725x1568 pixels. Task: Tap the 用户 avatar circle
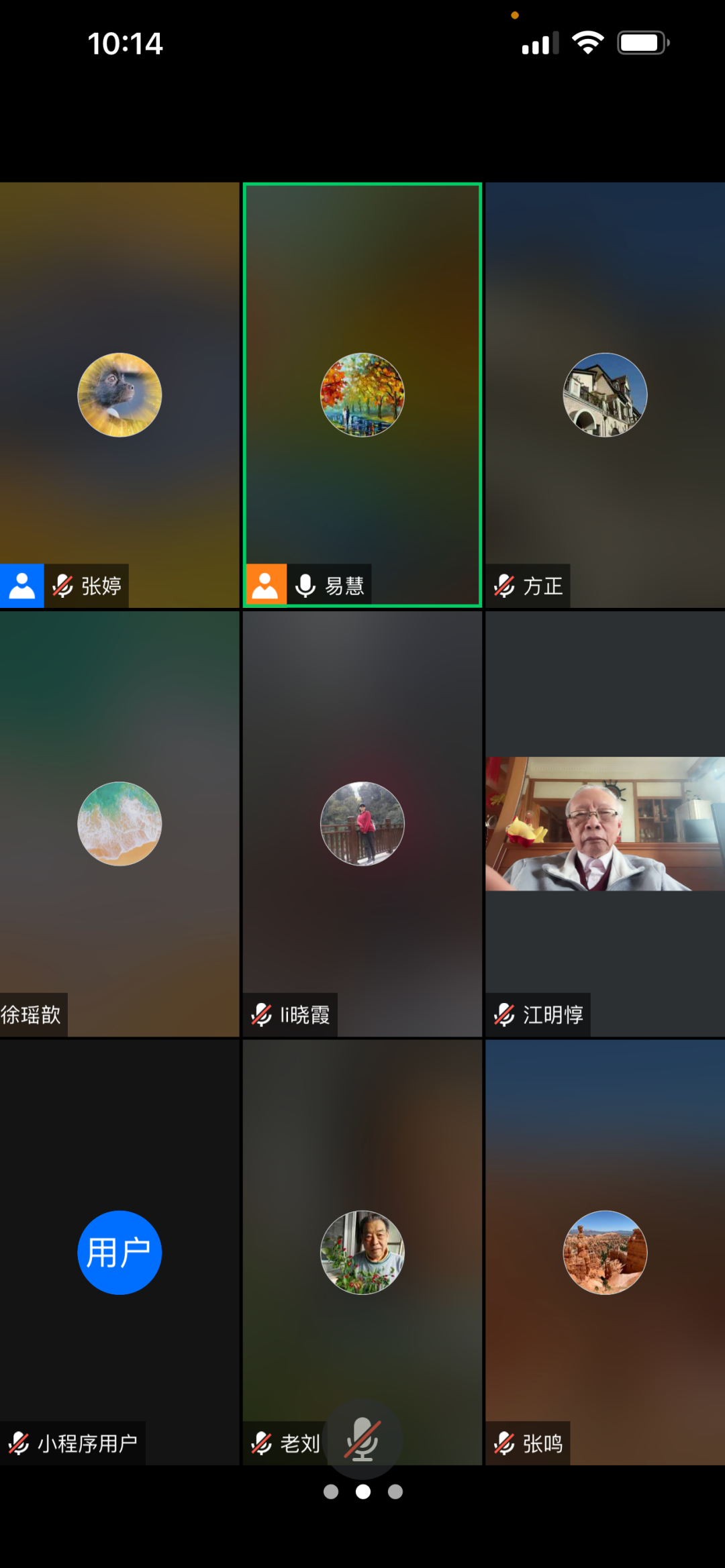[x=119, y=1252]
